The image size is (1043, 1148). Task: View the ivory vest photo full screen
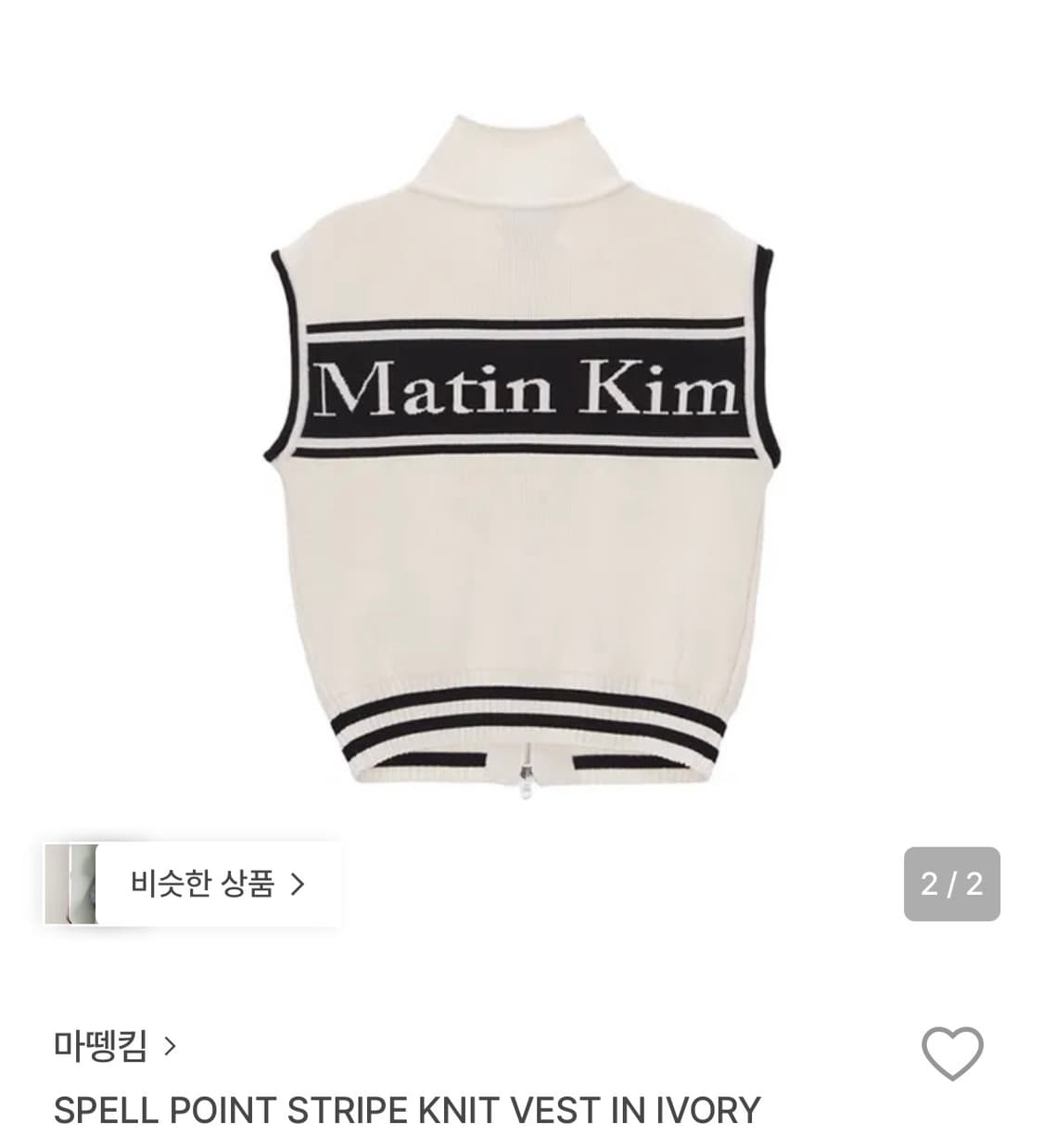click(521, 445)
